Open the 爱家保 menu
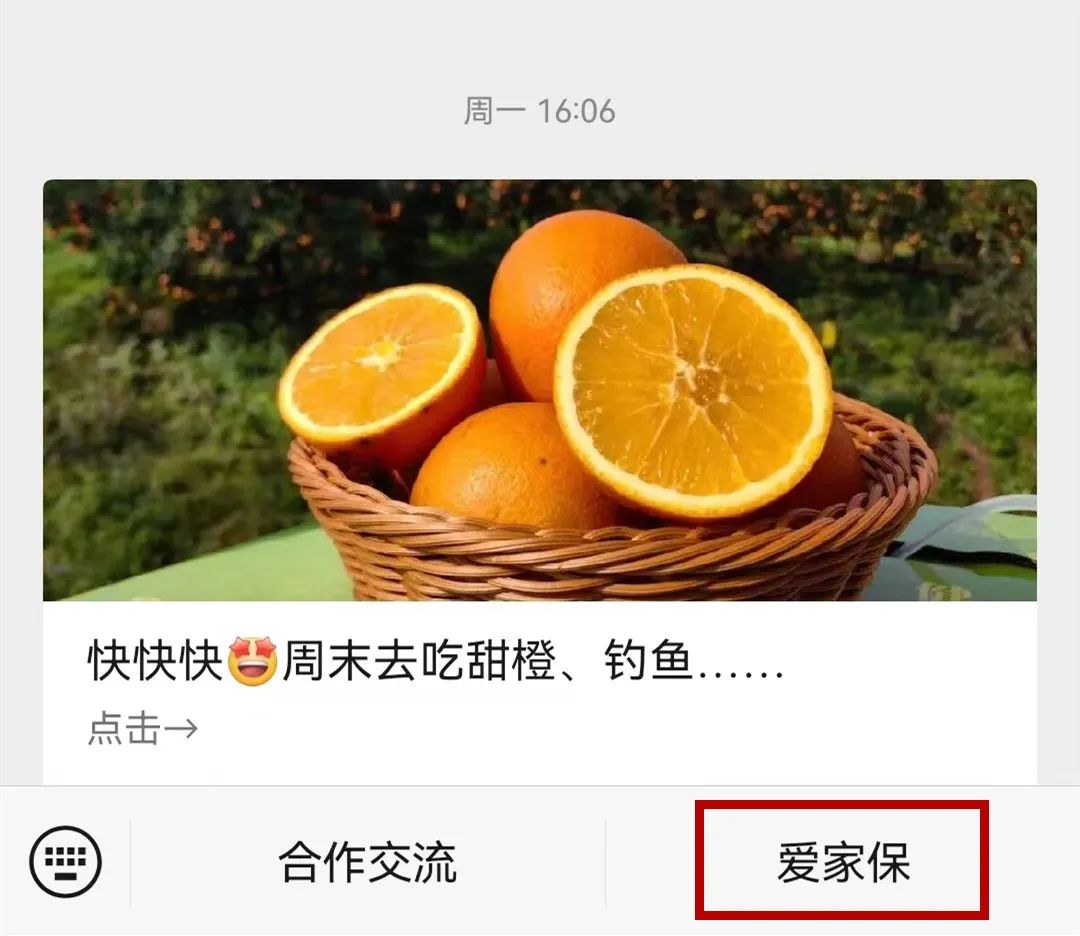 coord(843,863)
